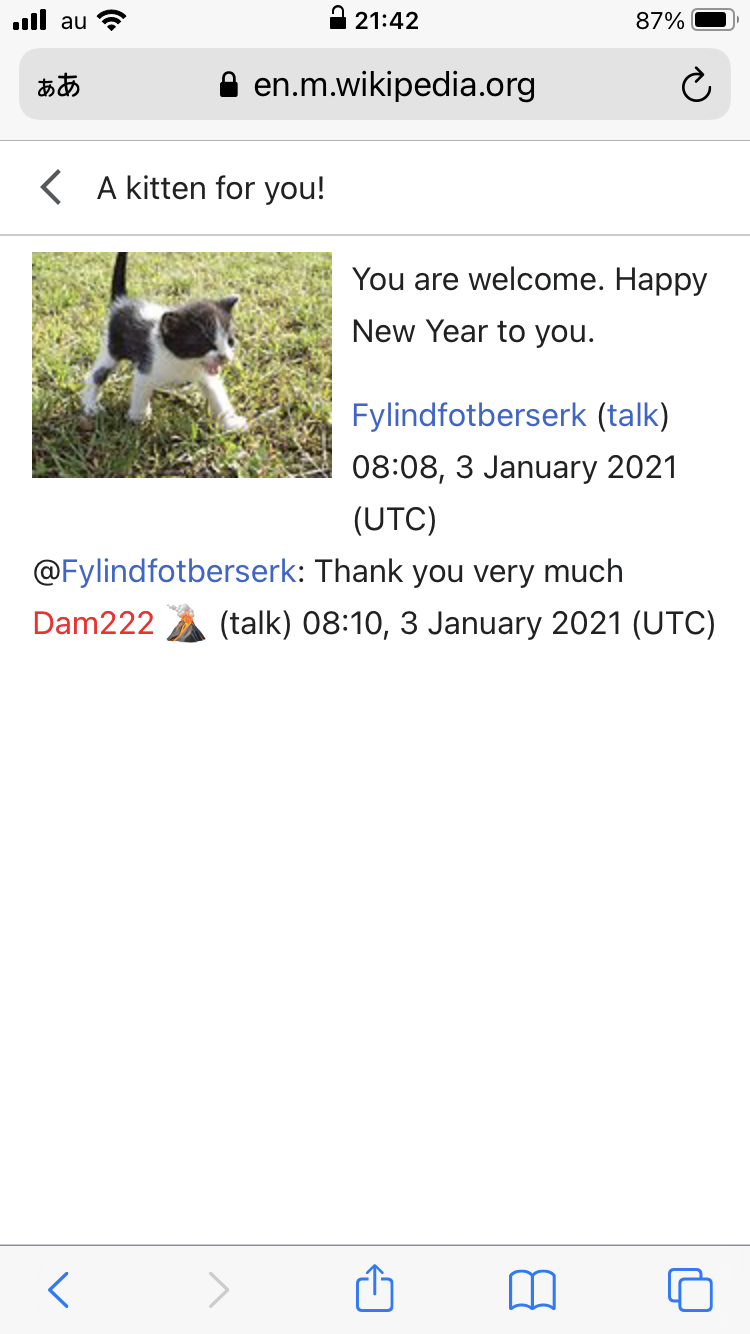Go back from the kitten talk section
Viewport: 750px width, 1334px height.
[51, 187]
